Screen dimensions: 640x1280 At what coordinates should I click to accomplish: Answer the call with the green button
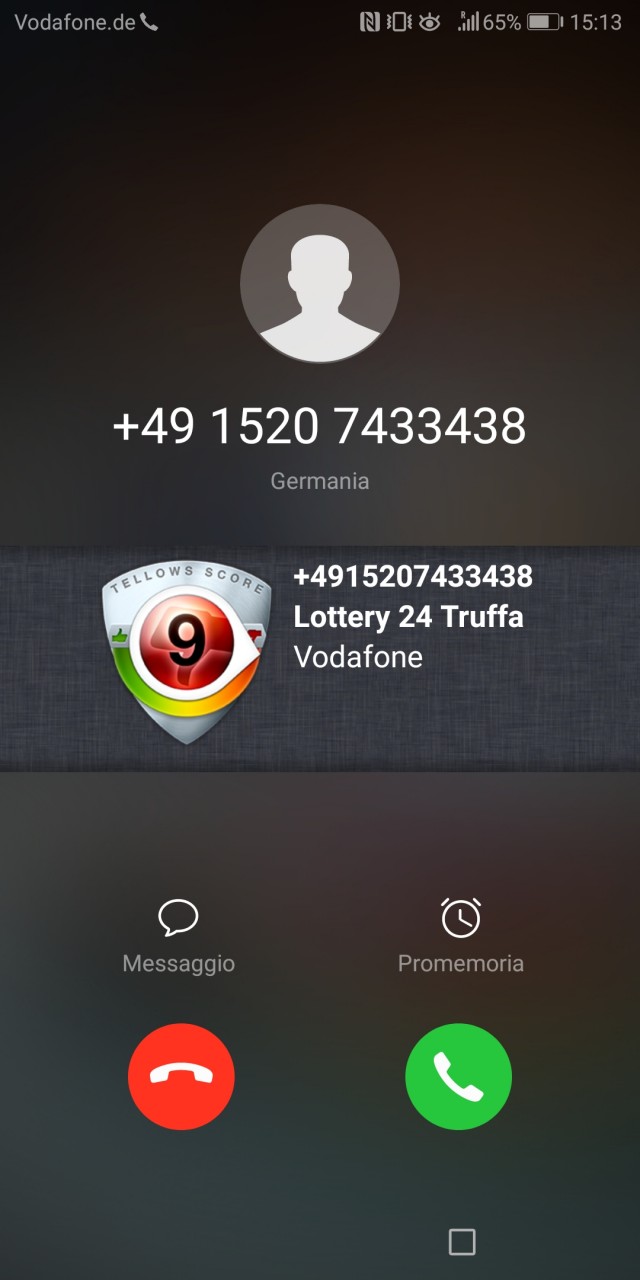coord(458,1076)
